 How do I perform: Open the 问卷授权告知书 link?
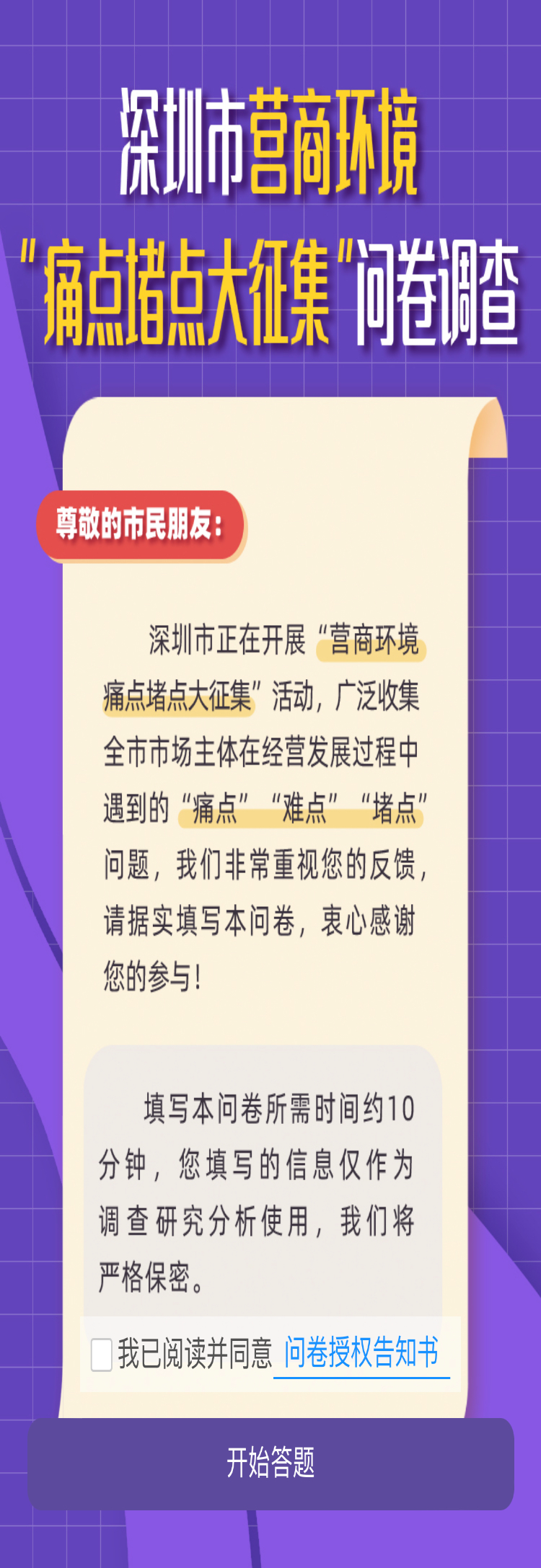coord(361,1352)
